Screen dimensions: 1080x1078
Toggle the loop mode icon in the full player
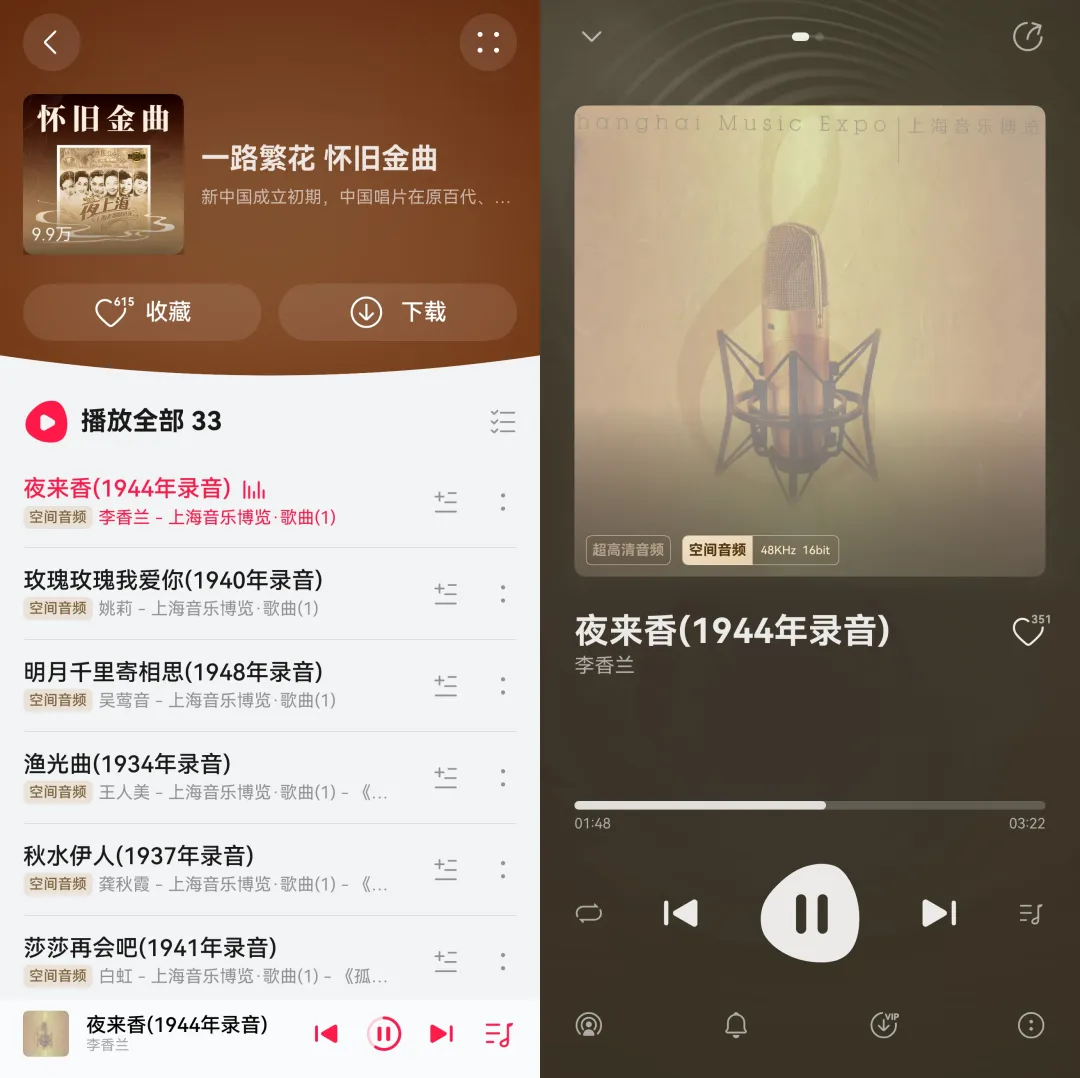click(589, 913)
